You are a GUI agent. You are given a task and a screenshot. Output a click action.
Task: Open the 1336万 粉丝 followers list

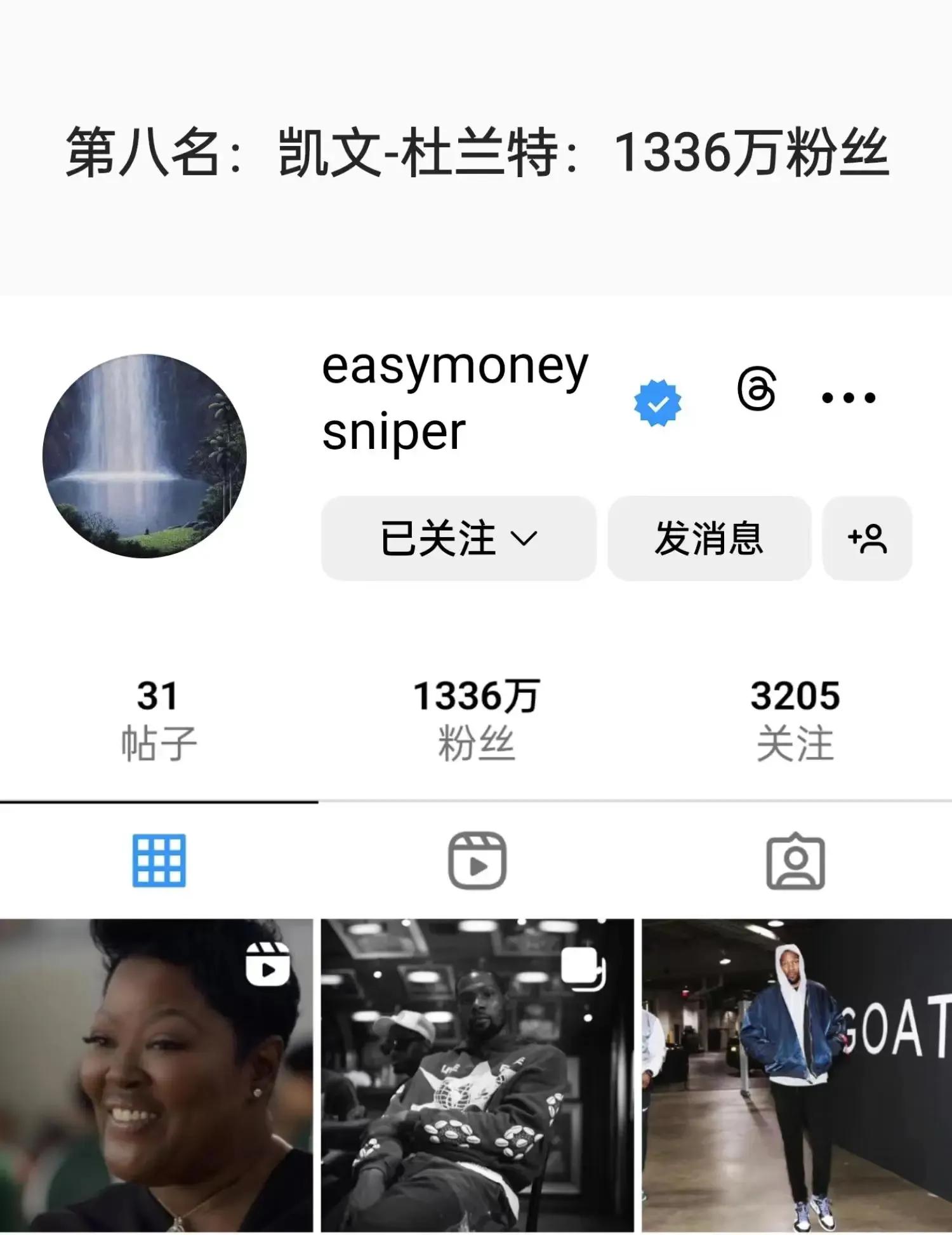476,719
